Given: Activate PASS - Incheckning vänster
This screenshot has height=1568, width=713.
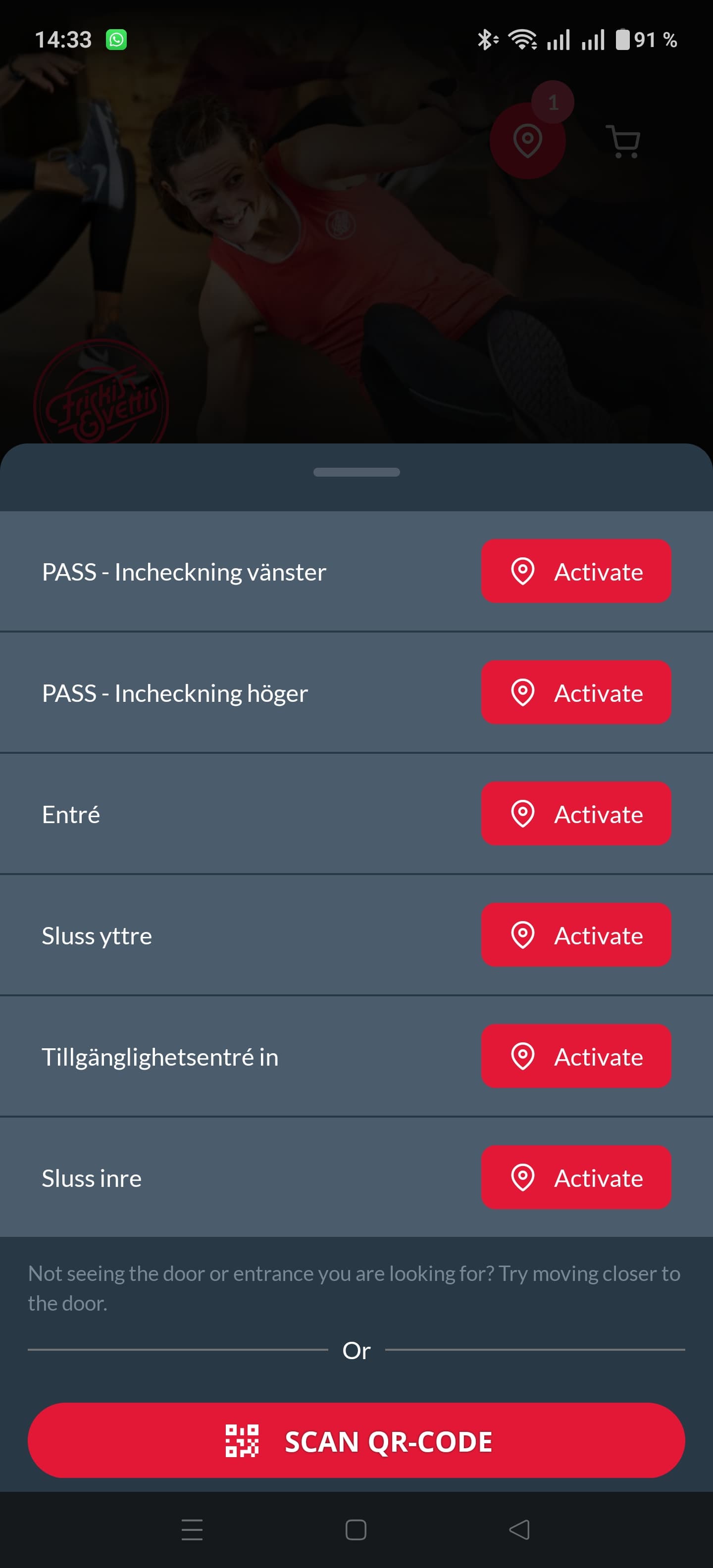Looking at the screenshot, I should click(x=575, y=571).
